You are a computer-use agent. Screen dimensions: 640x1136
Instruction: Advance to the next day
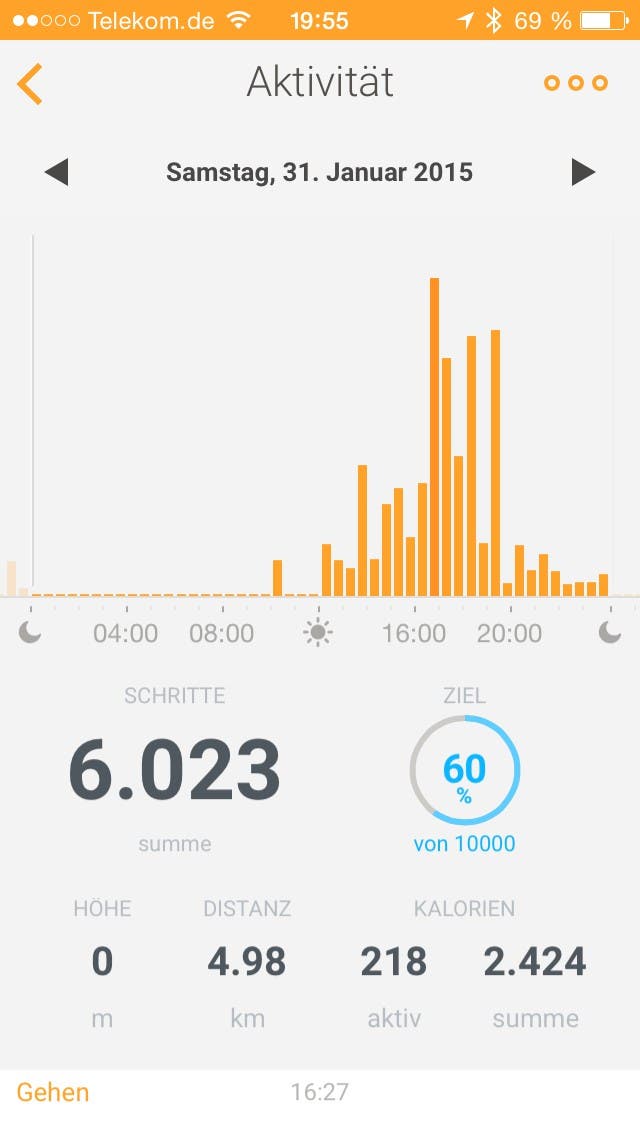click(583, 172)
